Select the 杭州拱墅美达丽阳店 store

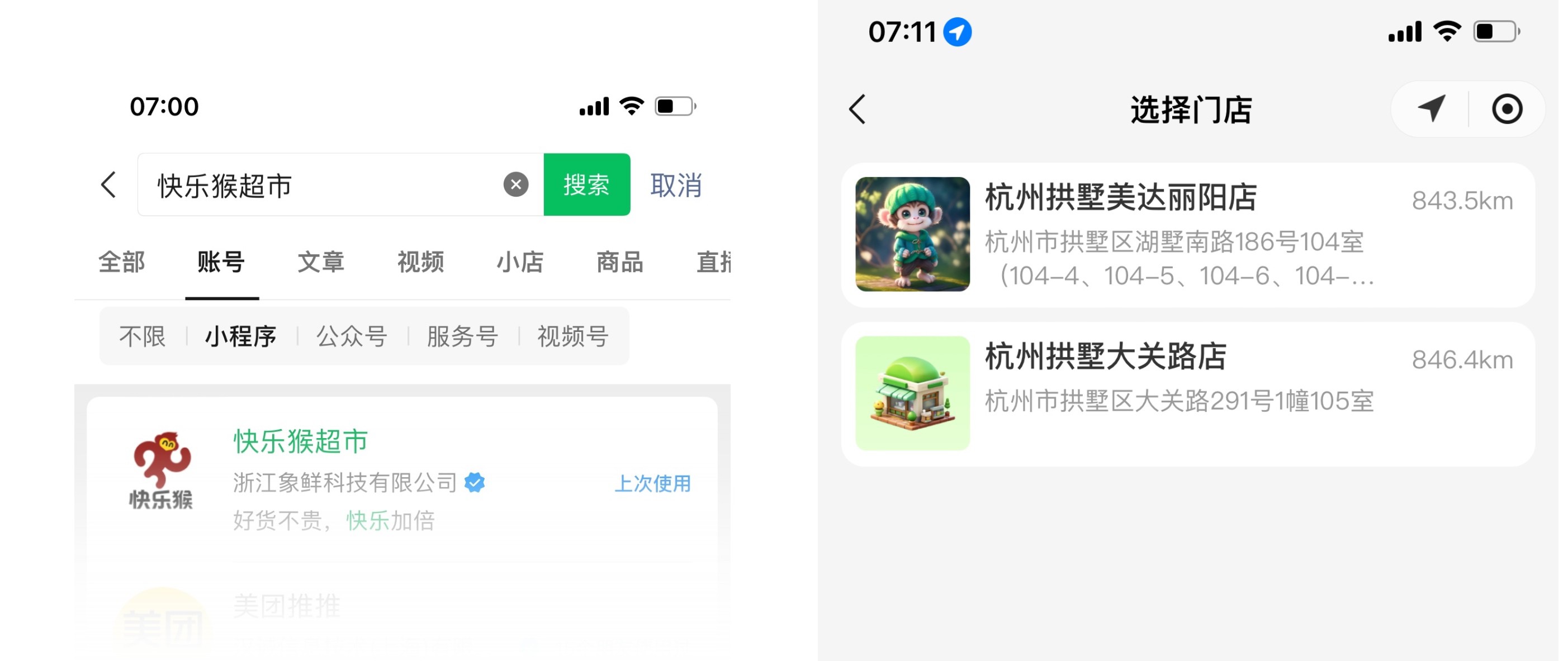tap(1187, 235)
